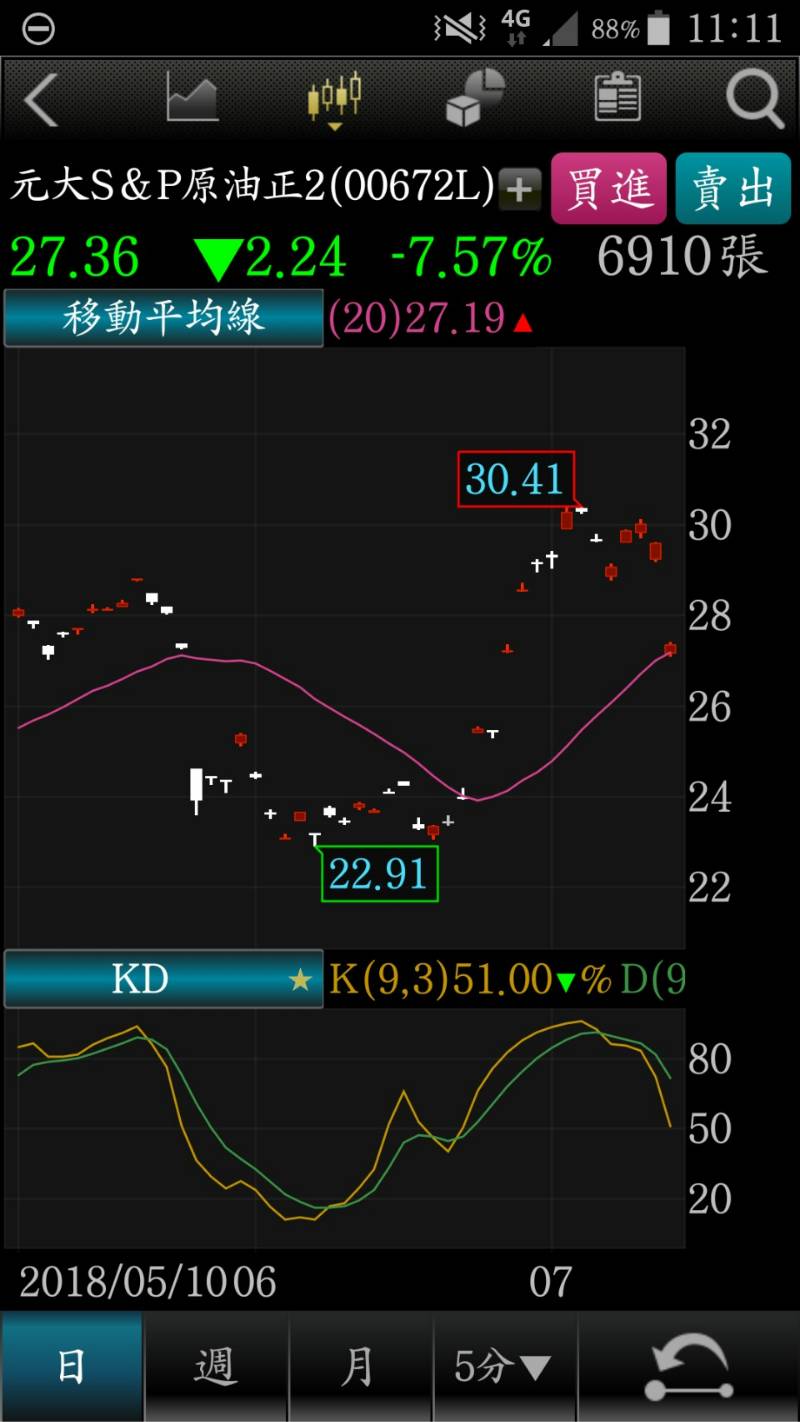
Task: Tap the battery indicator in the status bar
Action: (x=660, y=28)
